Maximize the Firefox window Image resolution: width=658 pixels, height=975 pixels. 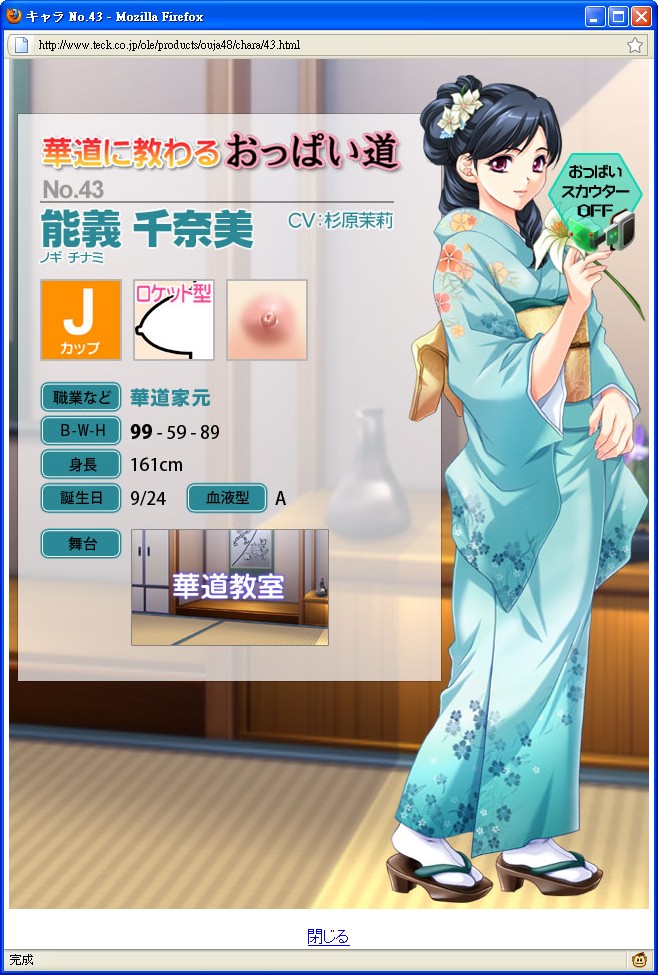(617, 16)
